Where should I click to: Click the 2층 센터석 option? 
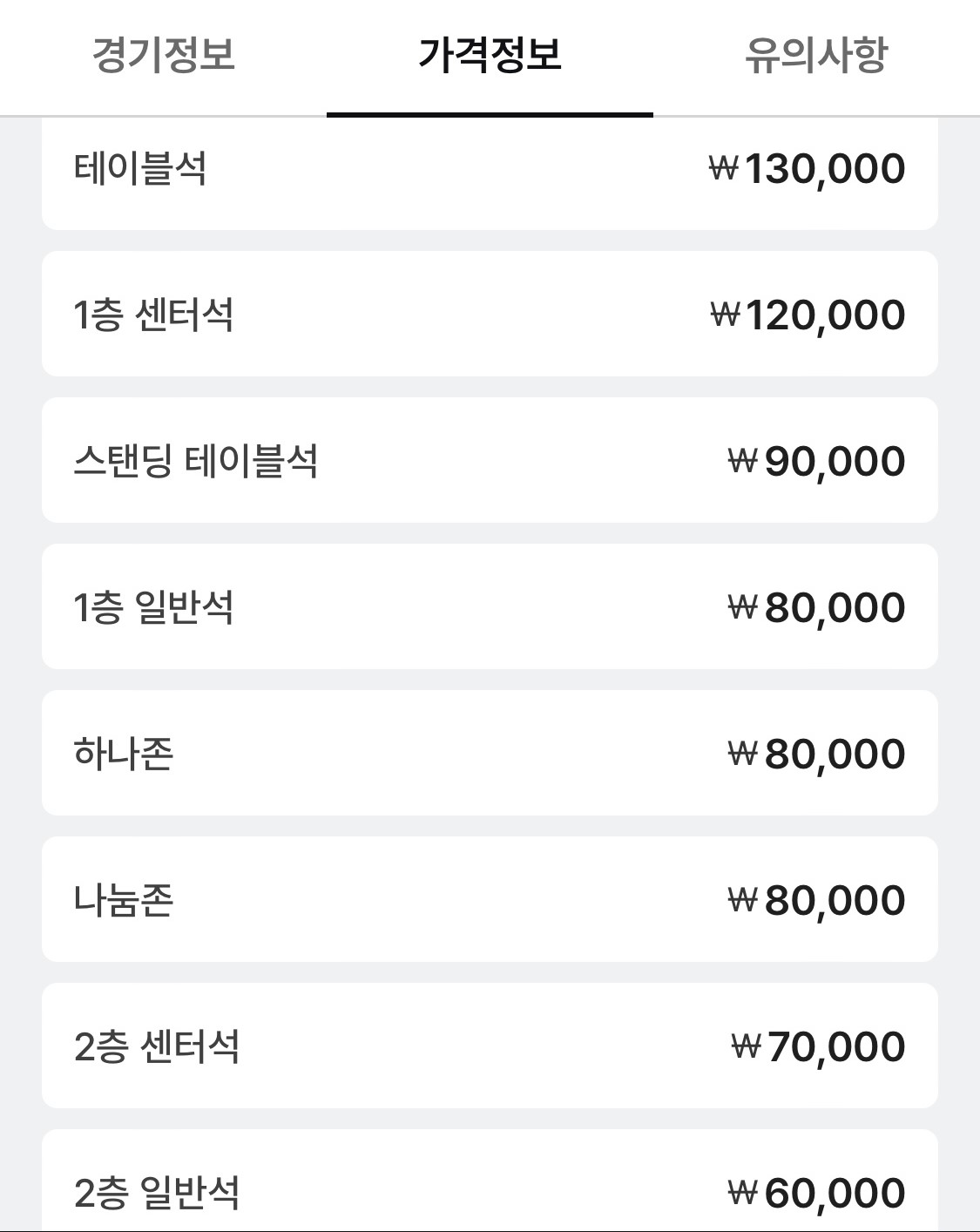pyautogui.click(x=490, y=1044)
